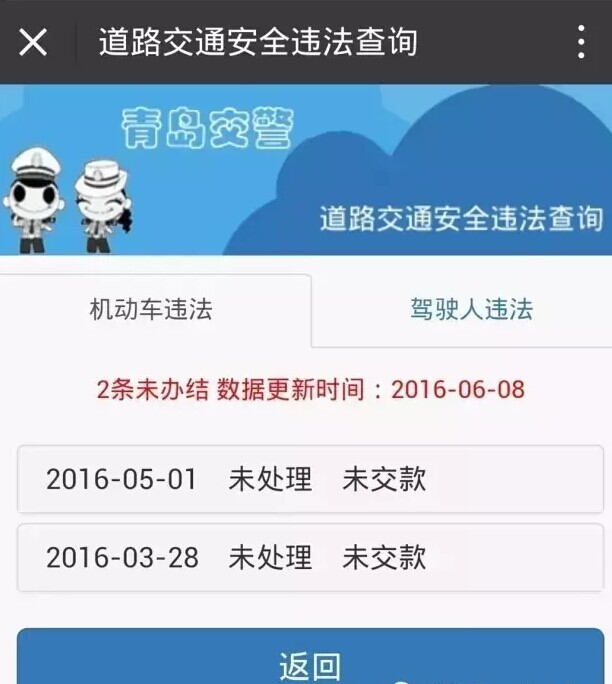Screen dimensions: 612x684
Task: Switch to the 机动车违法 tab
Action: click(x=152, y=309)
